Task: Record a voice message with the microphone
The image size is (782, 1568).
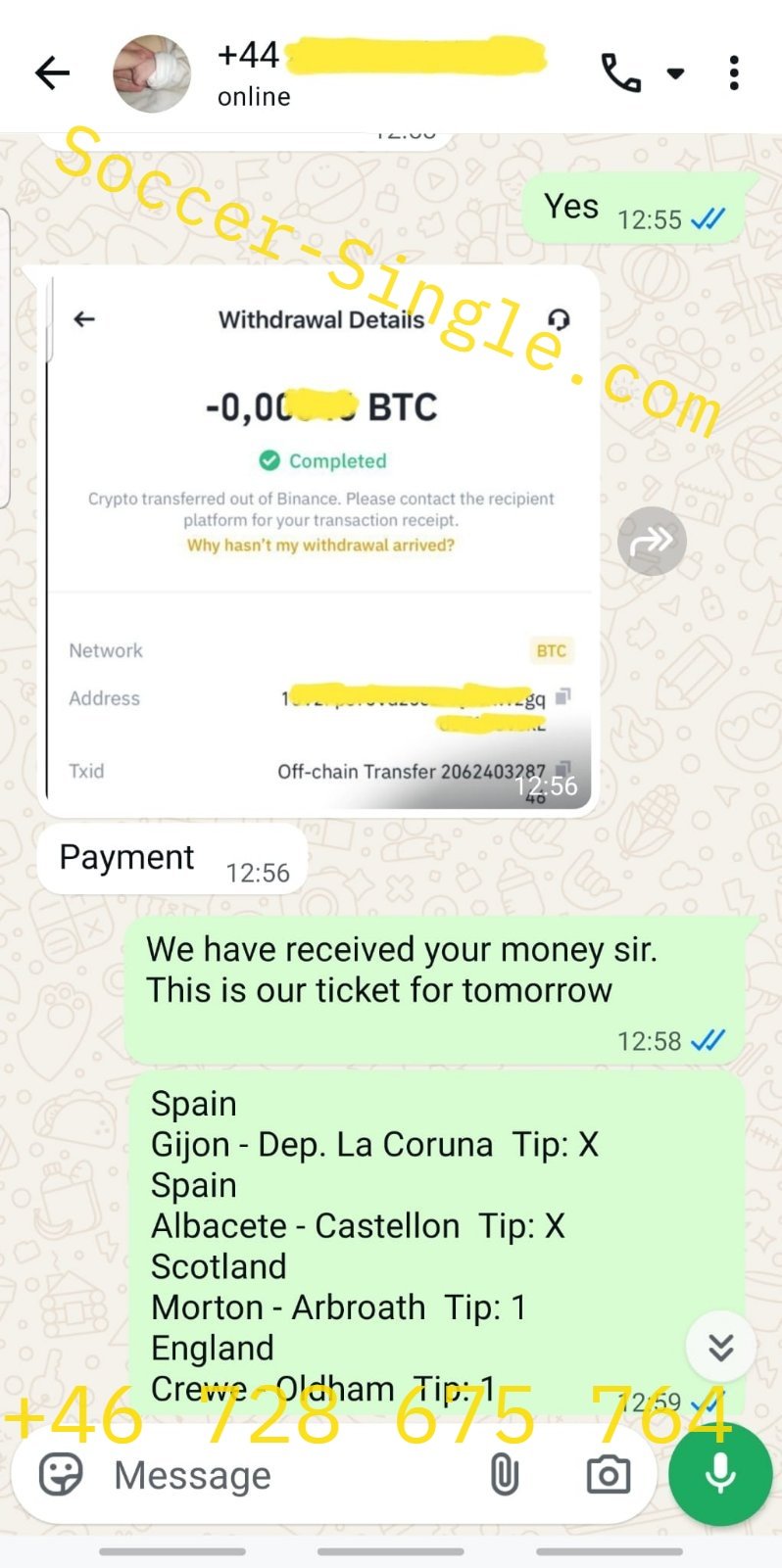Action: 720,1474
